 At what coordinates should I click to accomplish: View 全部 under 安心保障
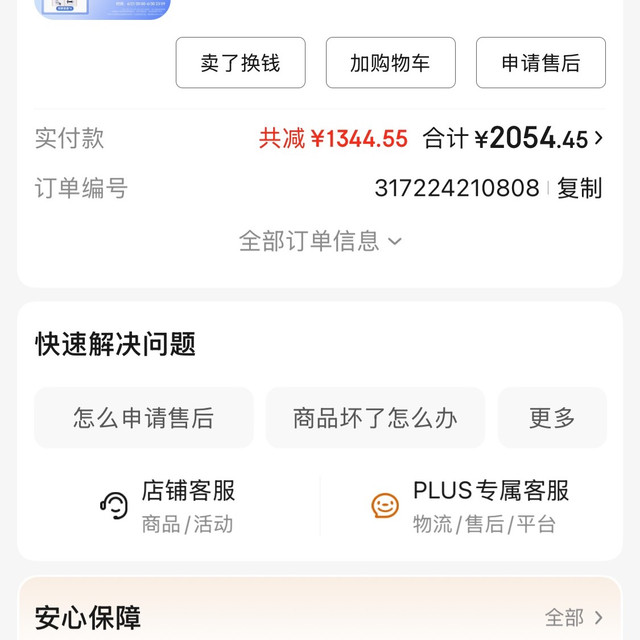(x=574, y=617)
